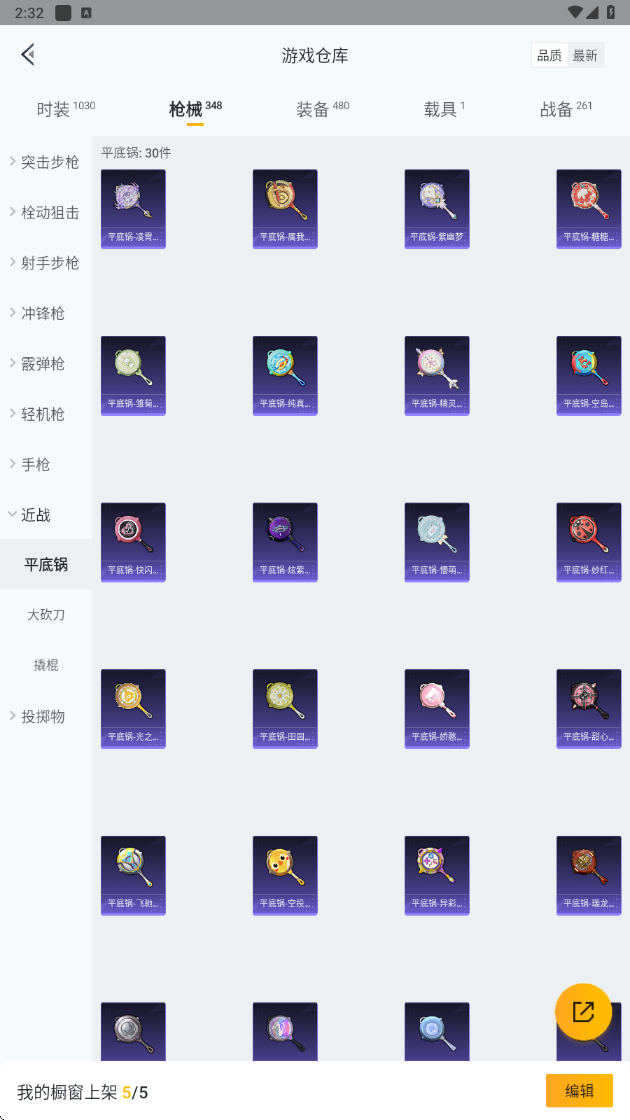Go back from the 游戏仓库 page
The image size is (630, 1120).
(x=28, y=54)
